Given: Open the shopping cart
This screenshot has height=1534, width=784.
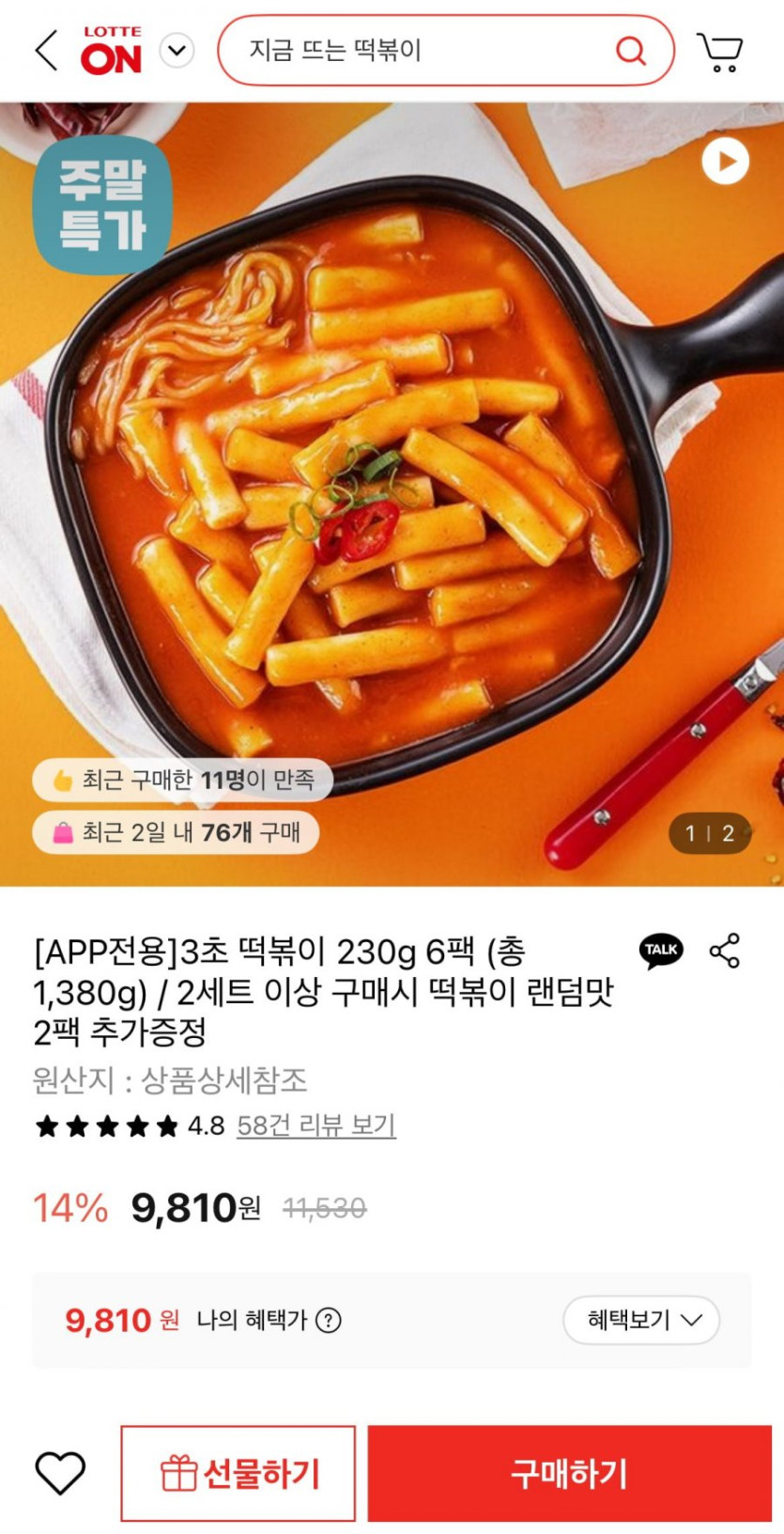Looking at the screenshot, I should (x=719, y=53).
